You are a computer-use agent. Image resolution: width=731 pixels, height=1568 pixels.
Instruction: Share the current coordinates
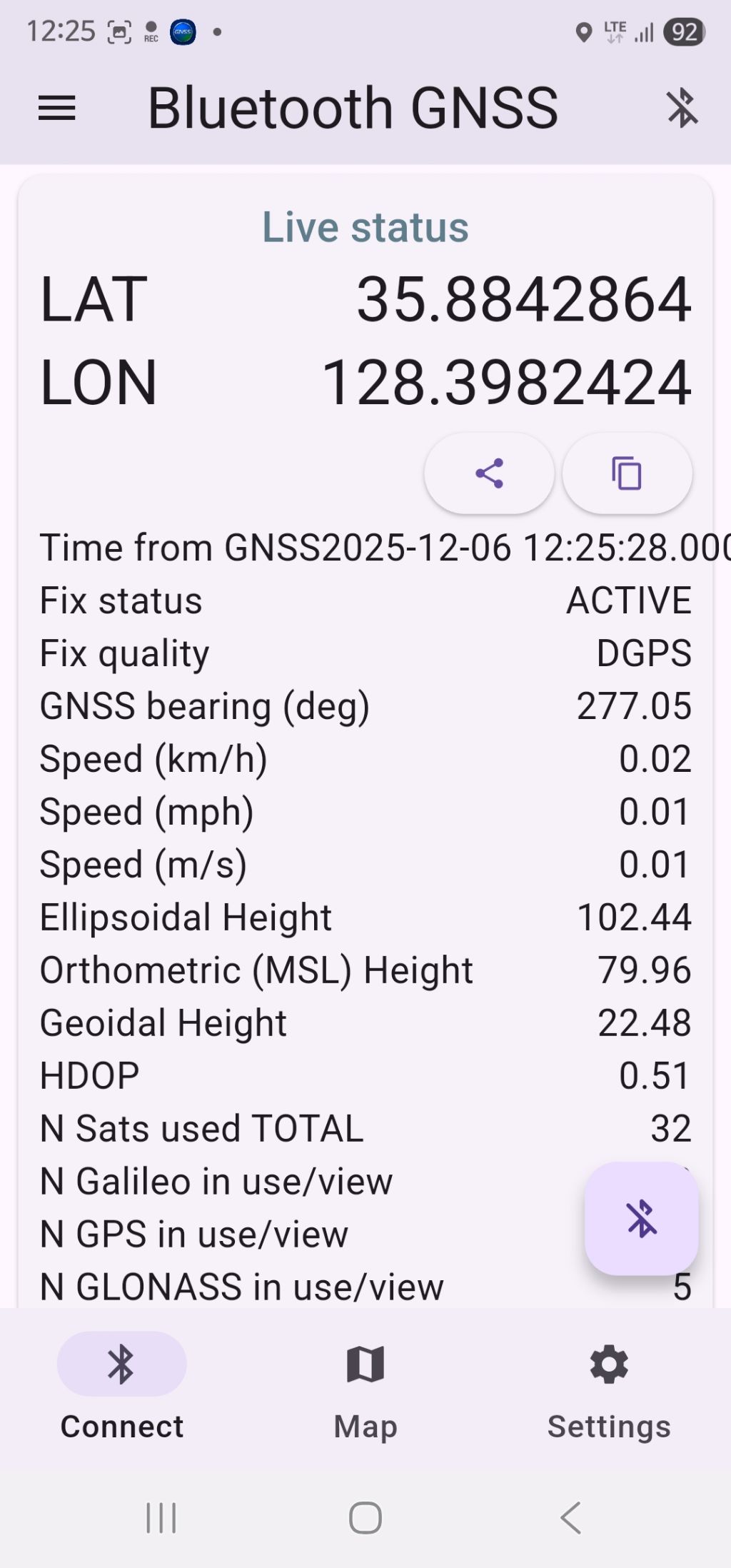pos(489,473)
